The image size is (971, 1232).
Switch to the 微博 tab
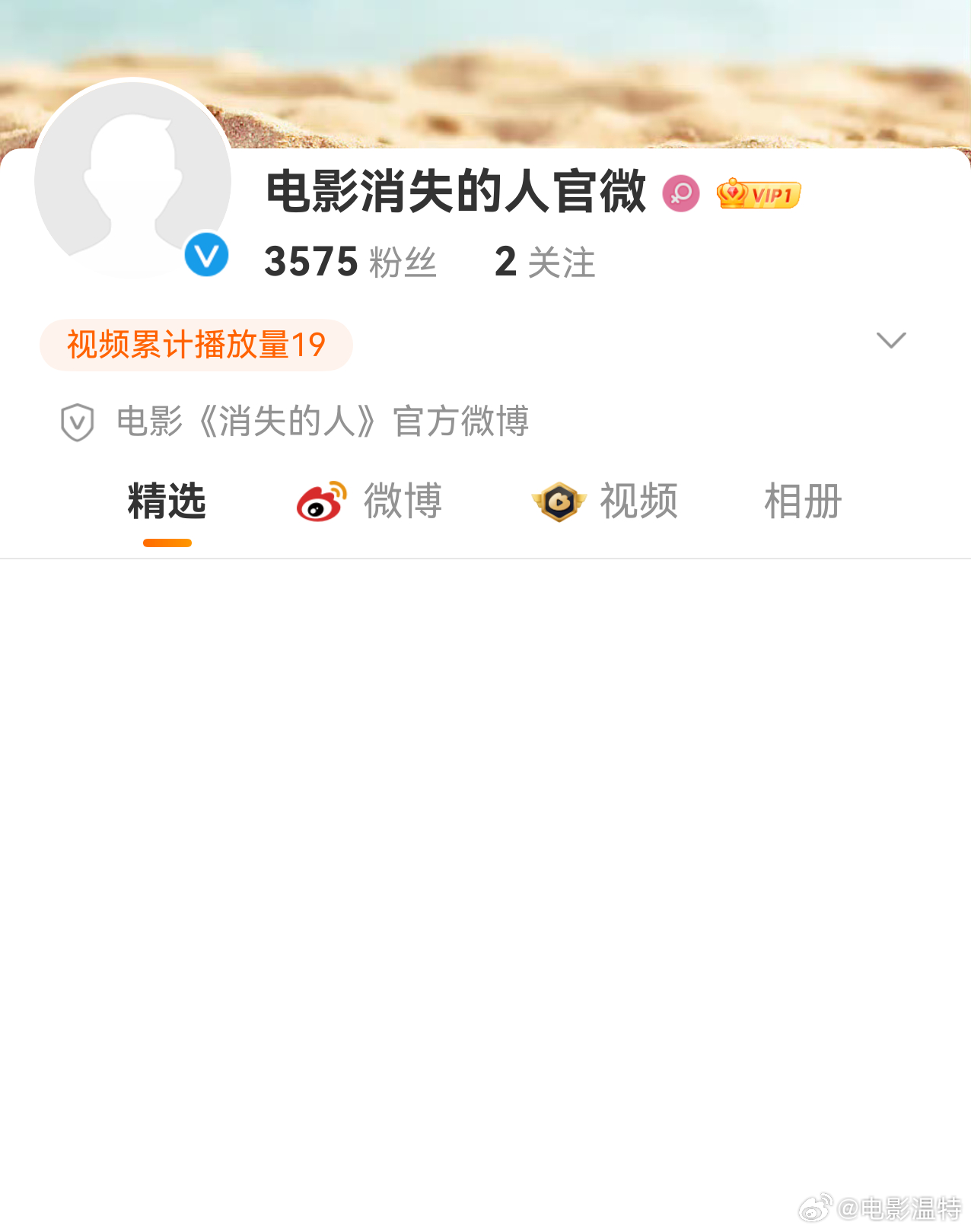[402, 502]
